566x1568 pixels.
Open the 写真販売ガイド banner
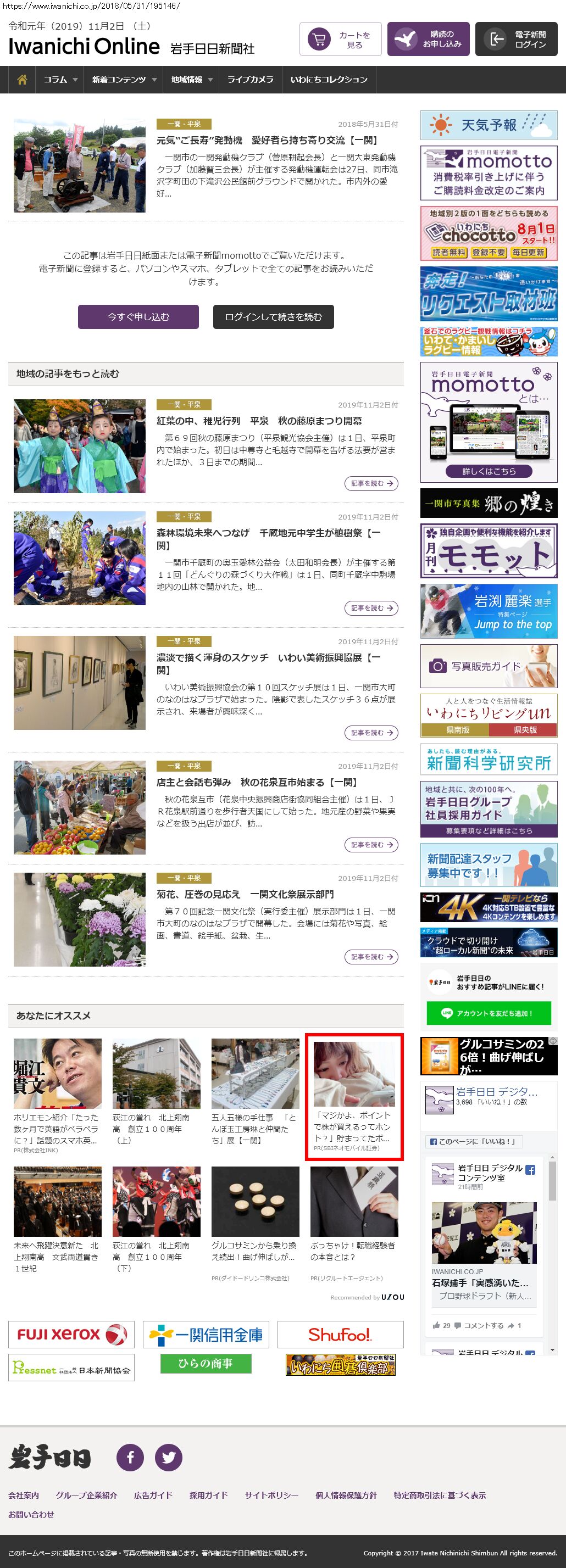pos(489,666)
